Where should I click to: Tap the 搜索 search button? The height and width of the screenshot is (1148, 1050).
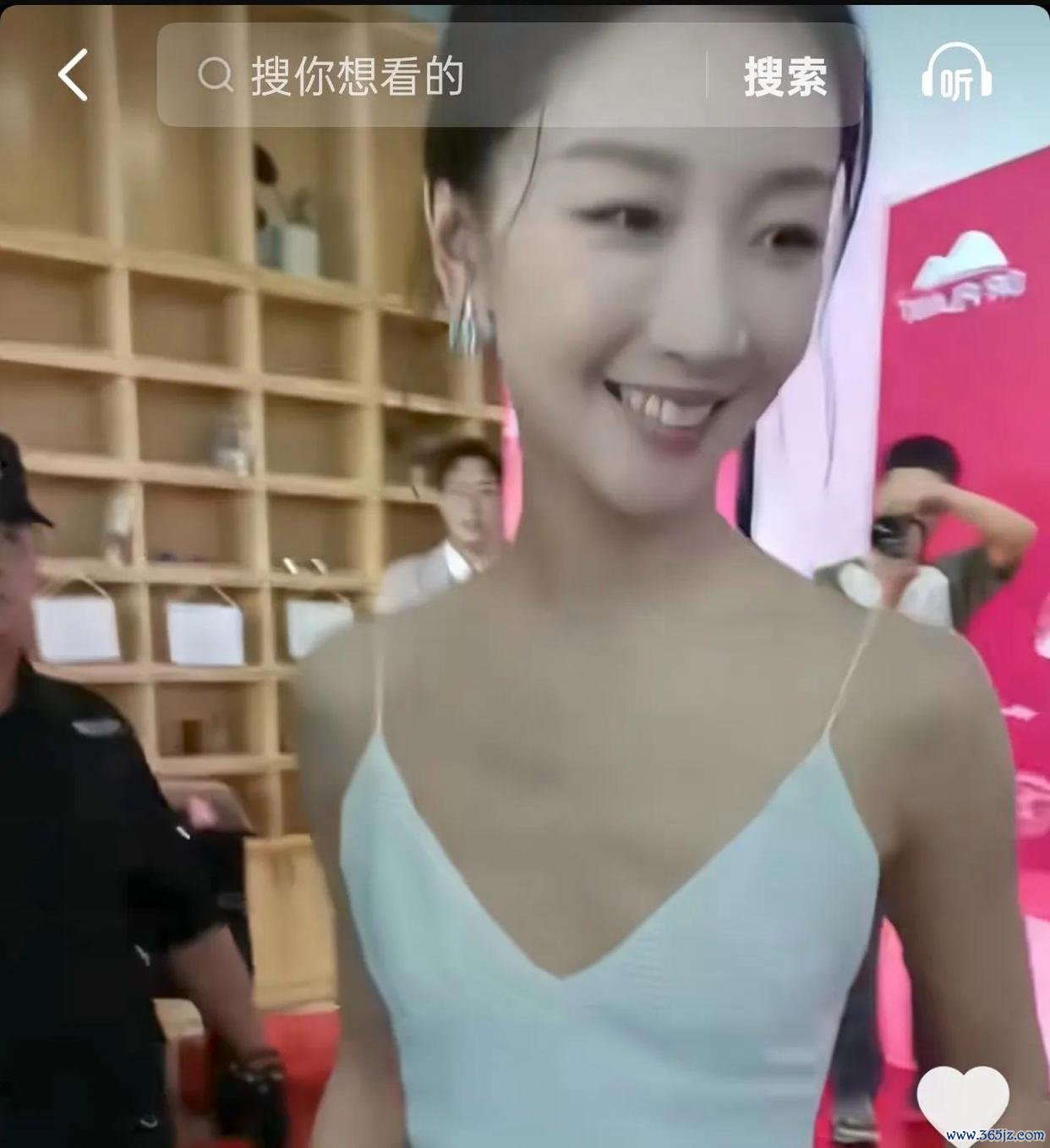[x=785, y=77]
